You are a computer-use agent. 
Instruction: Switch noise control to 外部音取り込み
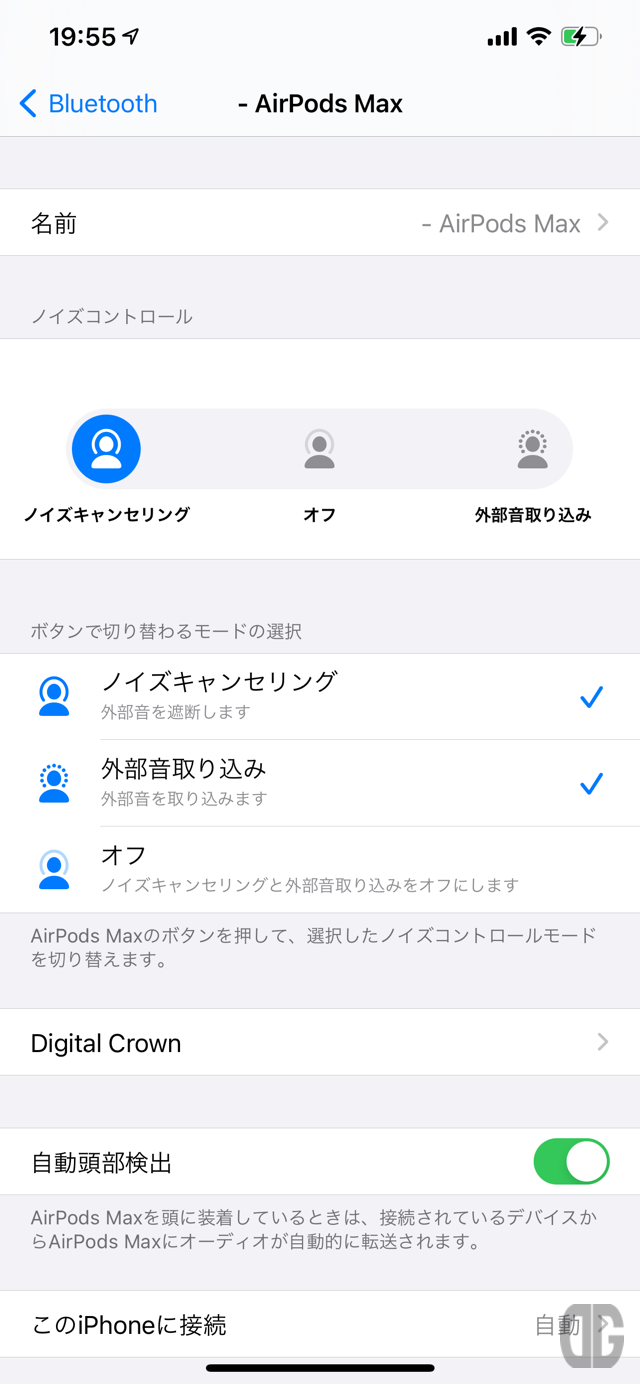click(533, 449)
